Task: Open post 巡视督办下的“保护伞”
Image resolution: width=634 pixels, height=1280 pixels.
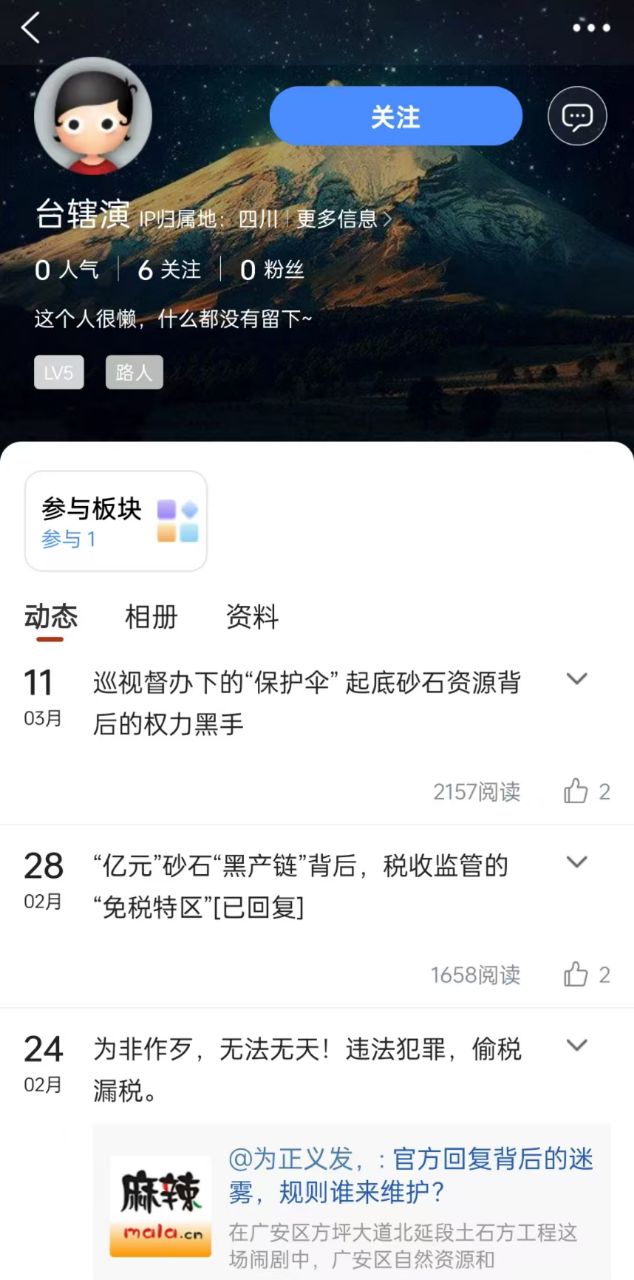Action: [x=307, y=703]
